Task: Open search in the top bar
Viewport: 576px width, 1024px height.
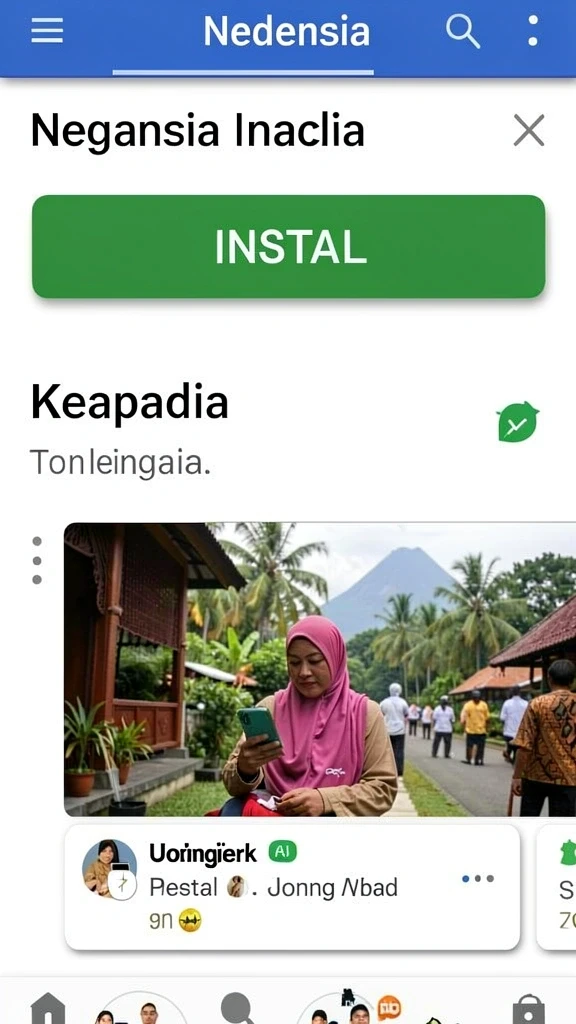Action: [462, 31]
